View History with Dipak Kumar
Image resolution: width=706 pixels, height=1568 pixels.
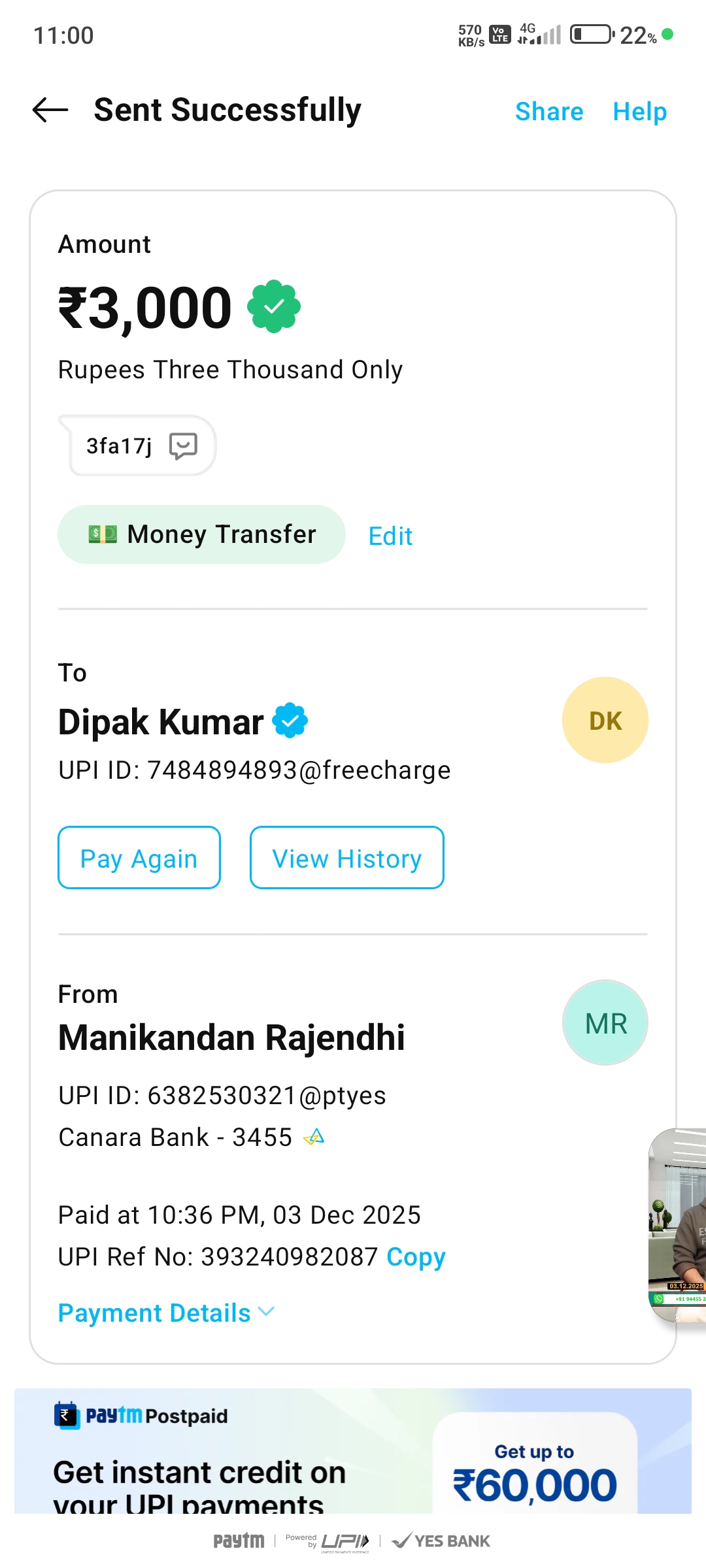point(346,858)
